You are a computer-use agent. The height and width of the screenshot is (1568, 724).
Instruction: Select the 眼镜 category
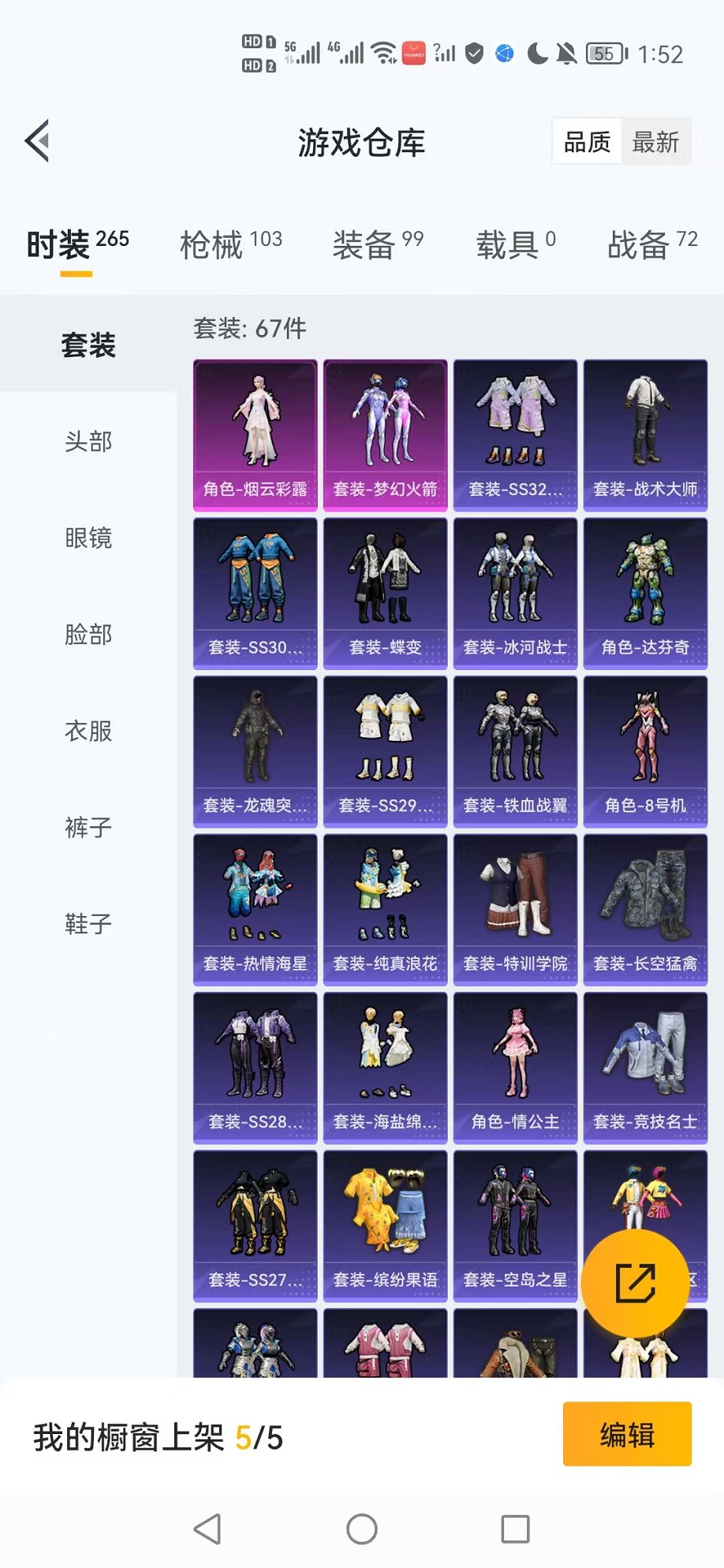88,538
